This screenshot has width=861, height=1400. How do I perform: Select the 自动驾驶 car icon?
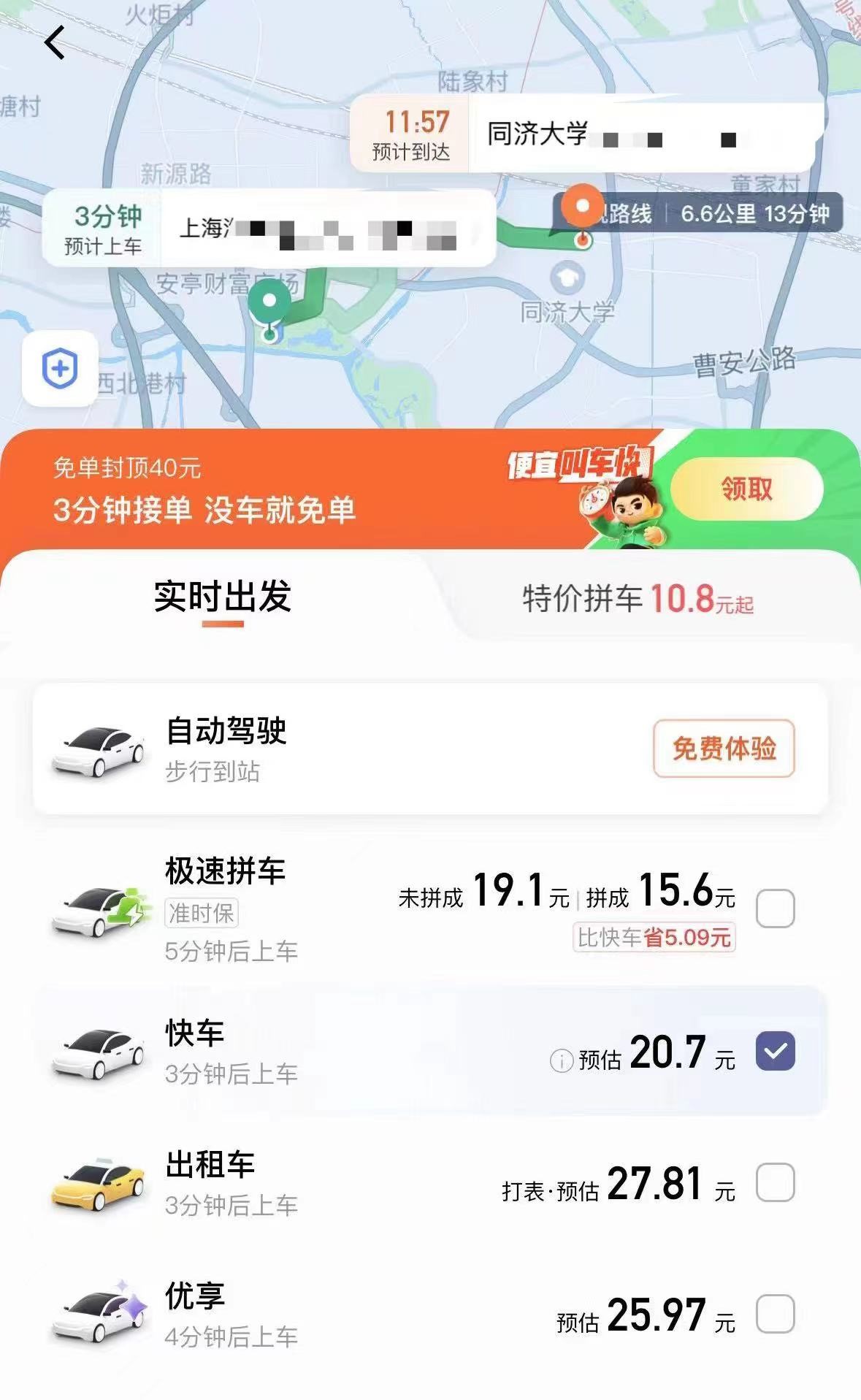99,752
